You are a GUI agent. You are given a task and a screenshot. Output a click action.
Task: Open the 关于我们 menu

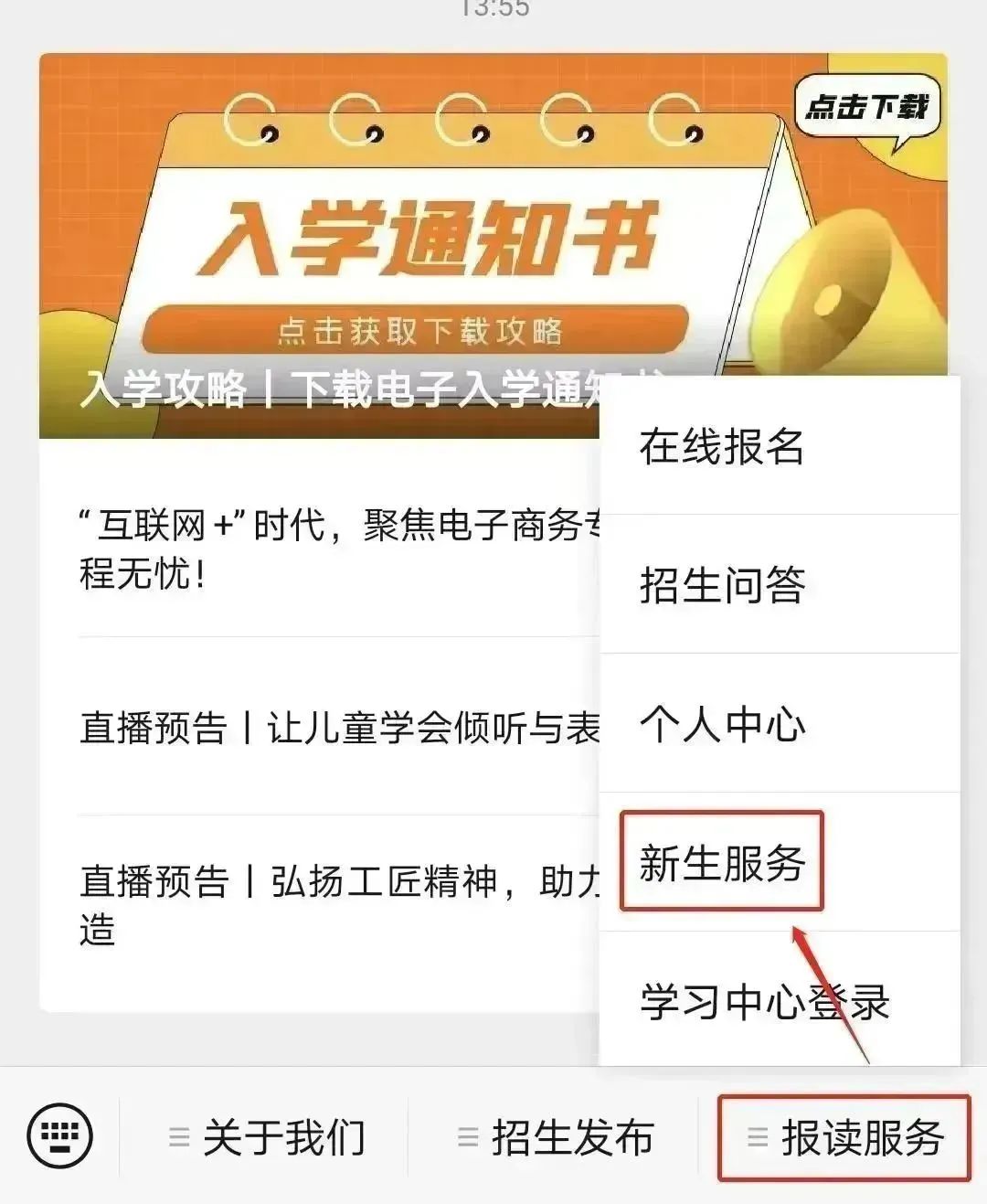coord(267,1138)
